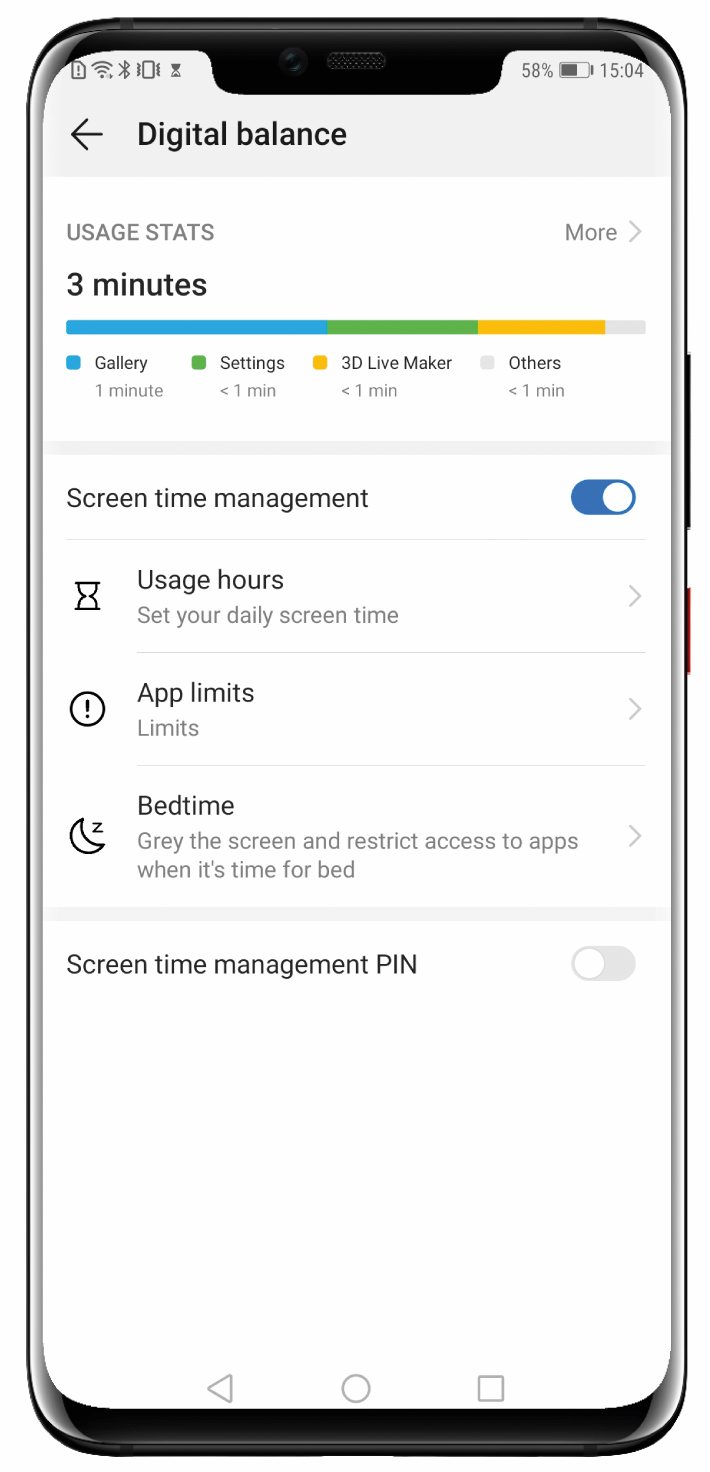The width and height of the screenshot is (710, 1472).
Task: Open Bedtime settings
Action: tap(356, 837)
